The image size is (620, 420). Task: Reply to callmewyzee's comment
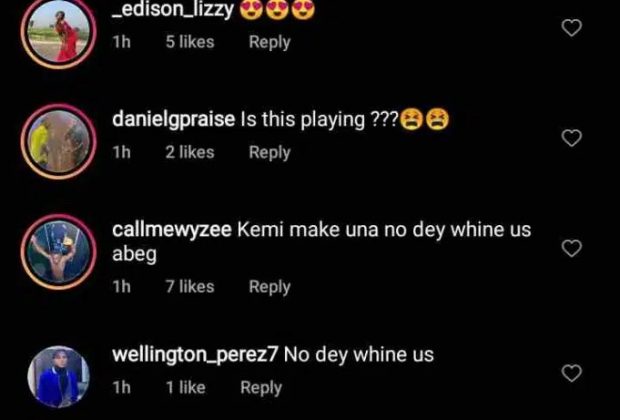pos(269,286)
